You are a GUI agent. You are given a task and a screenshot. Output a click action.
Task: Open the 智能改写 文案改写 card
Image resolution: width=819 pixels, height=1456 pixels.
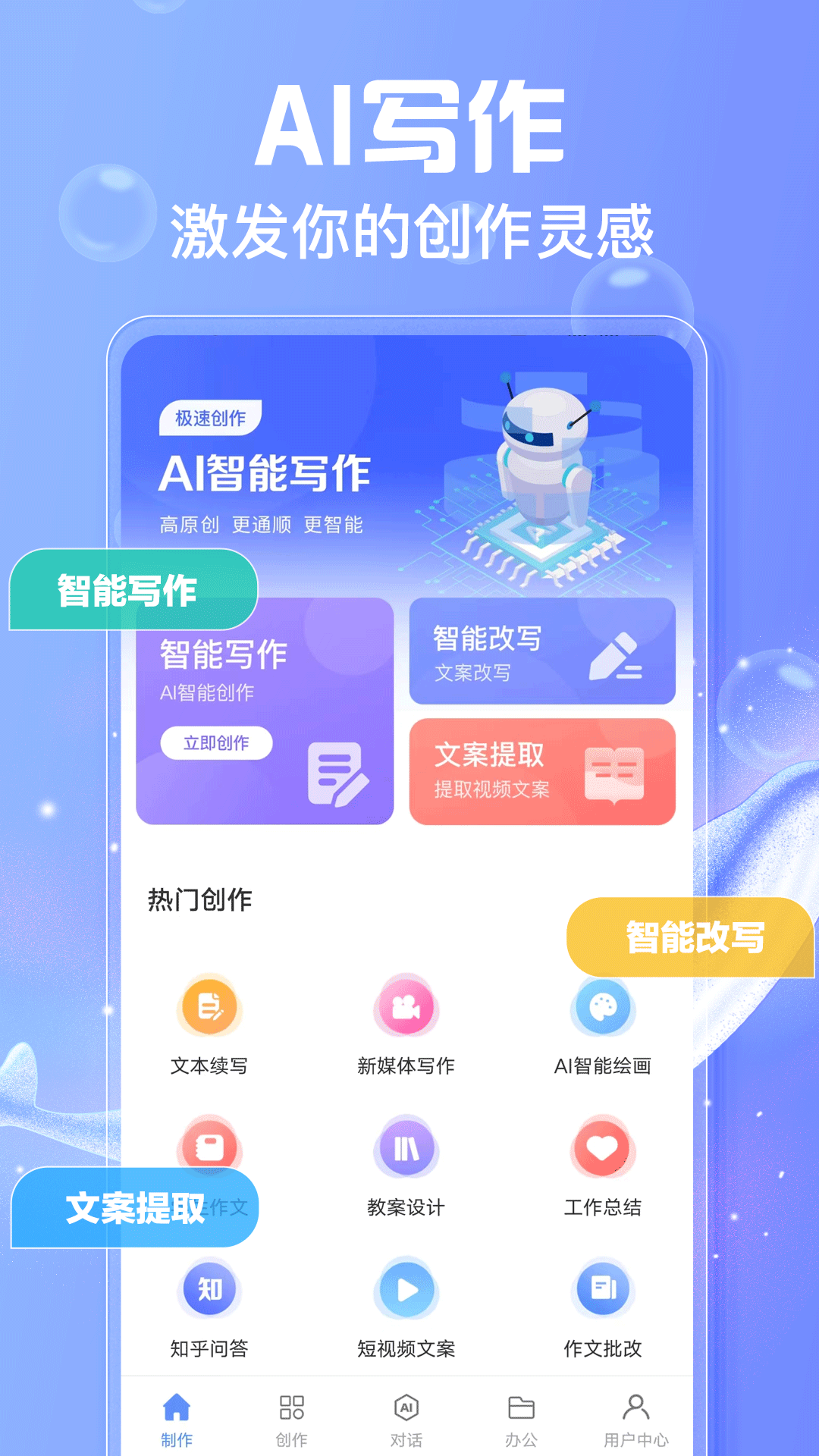click(542, 652)
